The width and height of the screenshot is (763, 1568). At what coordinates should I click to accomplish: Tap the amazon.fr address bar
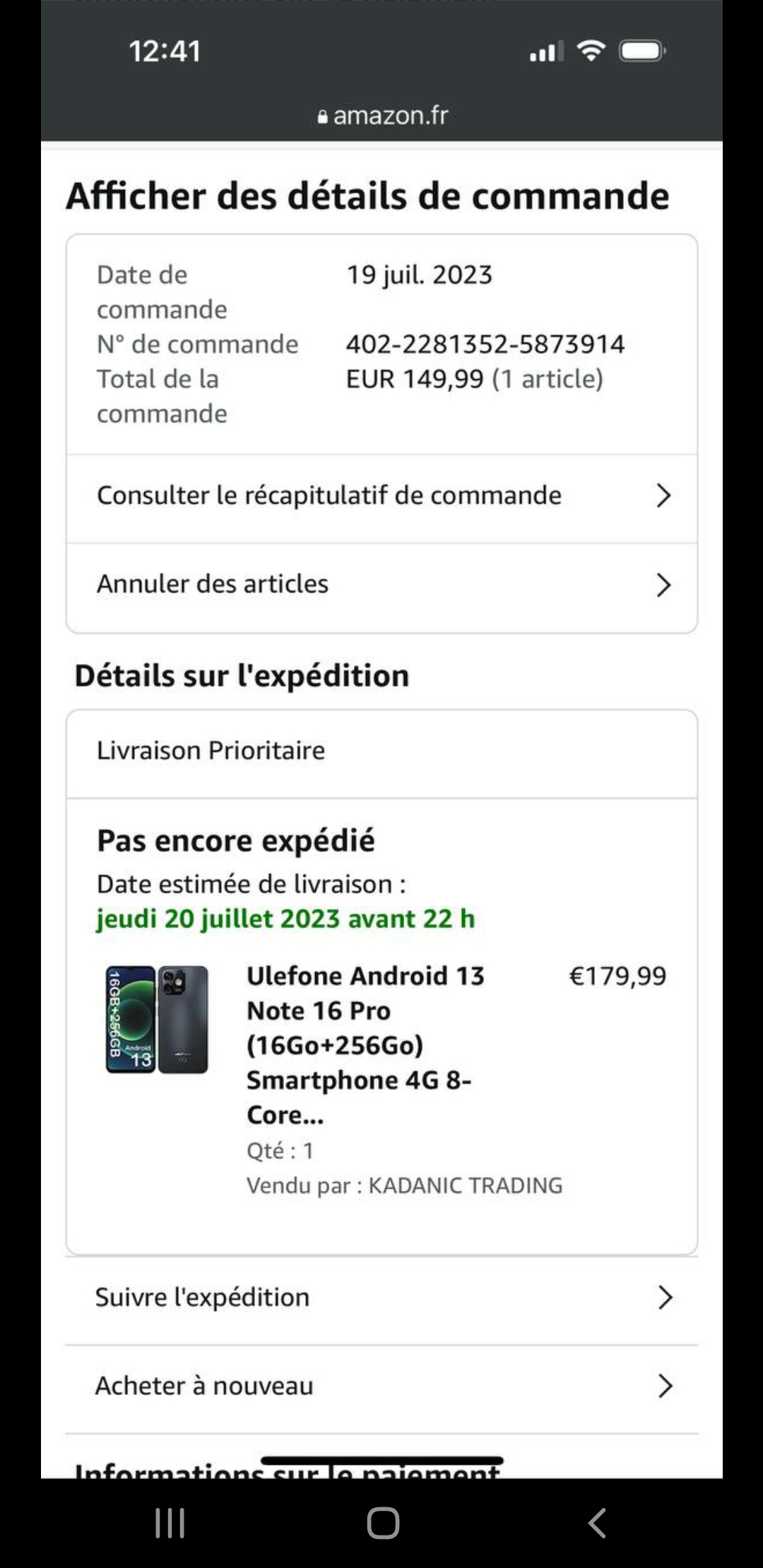382,115
